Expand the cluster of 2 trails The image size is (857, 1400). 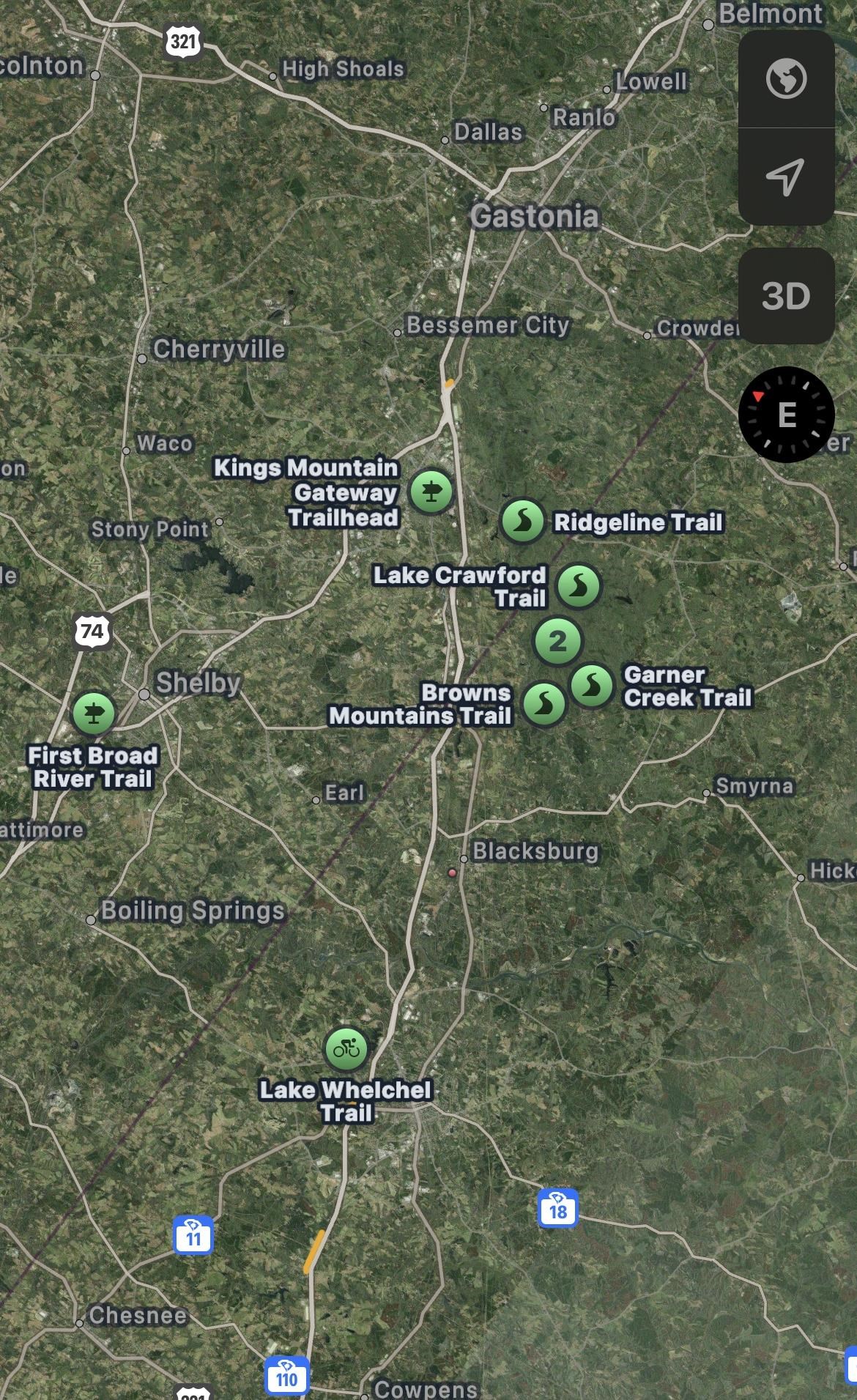click(x=558, y=641)
